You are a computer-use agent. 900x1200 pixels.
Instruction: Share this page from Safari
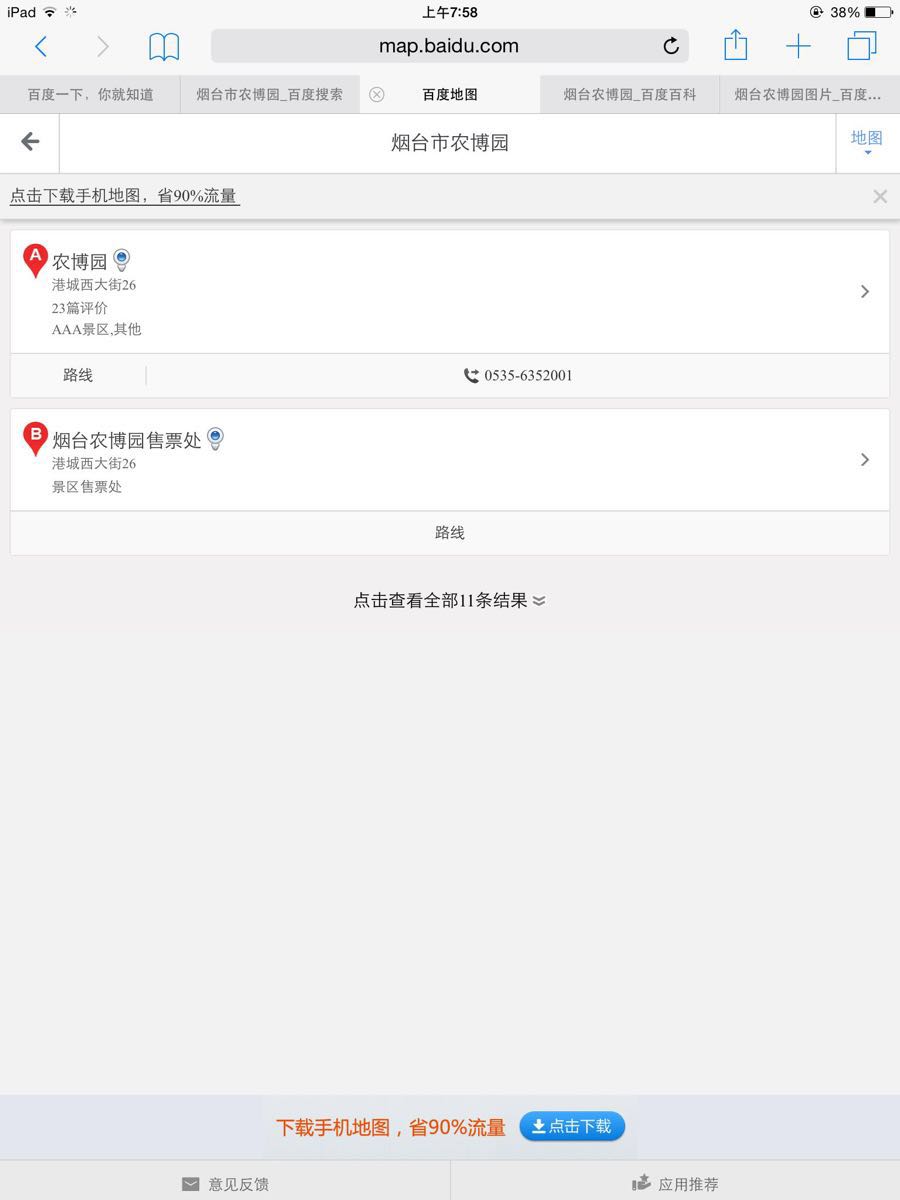click(736, 46)
